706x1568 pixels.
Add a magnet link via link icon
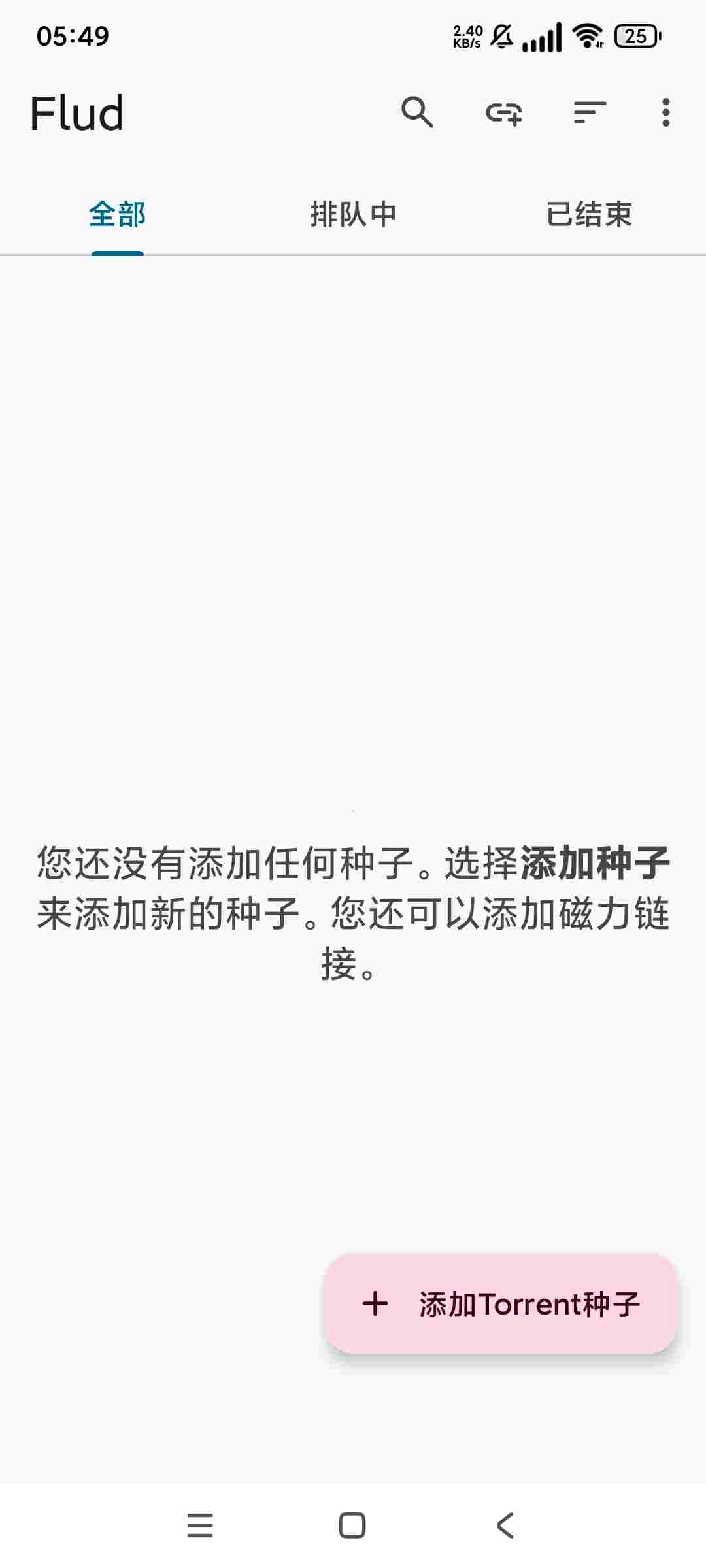(x=504, y=113)
